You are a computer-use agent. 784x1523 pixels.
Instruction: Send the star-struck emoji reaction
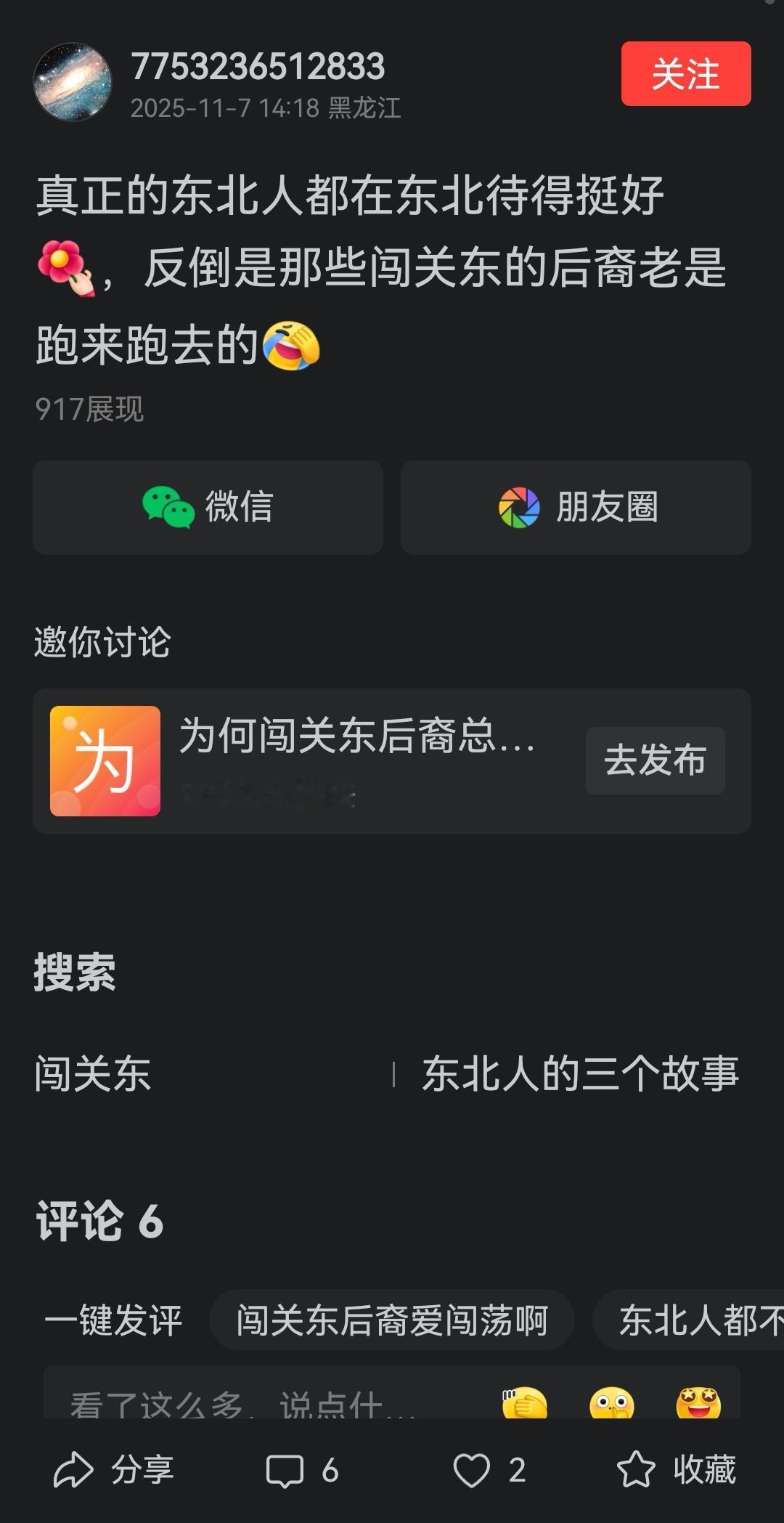[698, 1406]
